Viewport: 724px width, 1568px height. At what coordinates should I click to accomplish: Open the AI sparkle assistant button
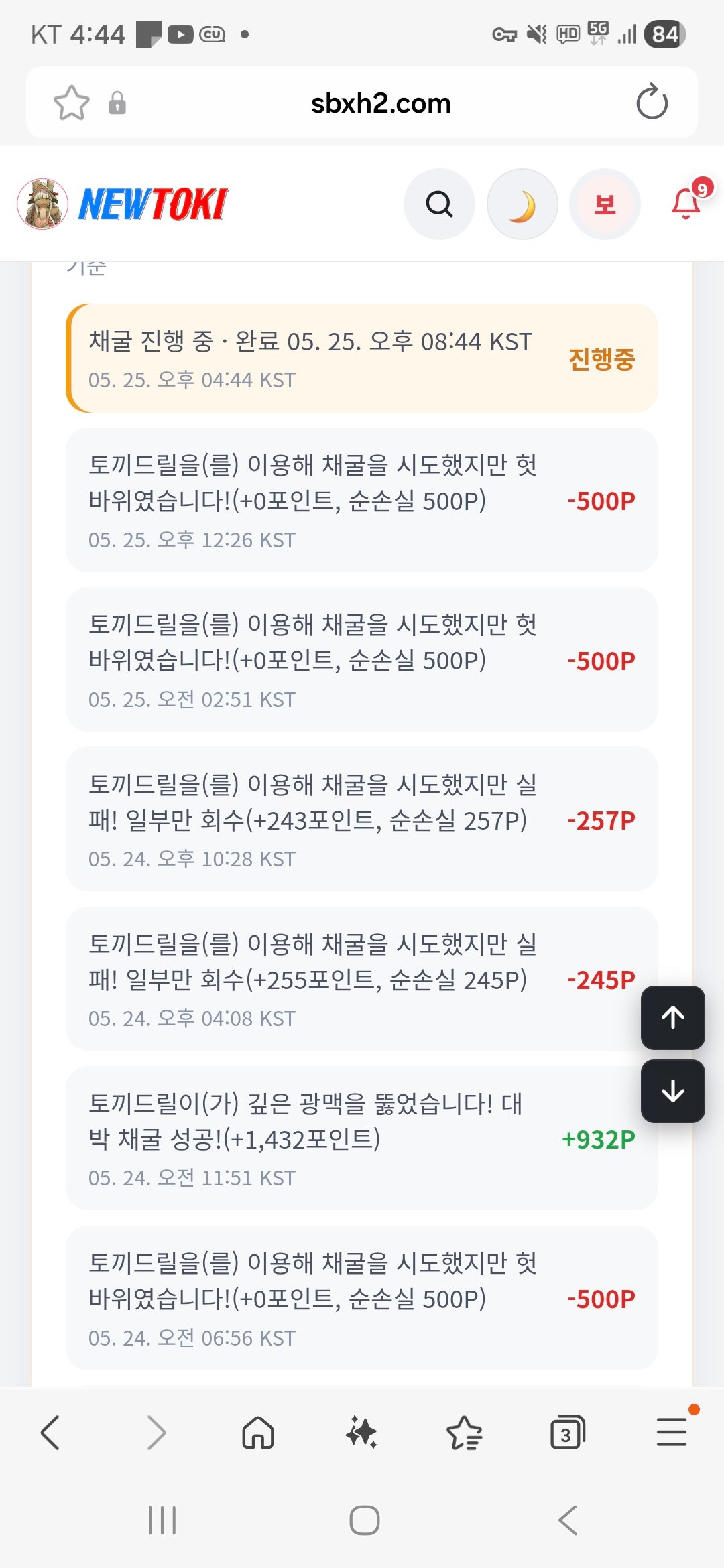pyautogui.click(x=361, y=1433)
